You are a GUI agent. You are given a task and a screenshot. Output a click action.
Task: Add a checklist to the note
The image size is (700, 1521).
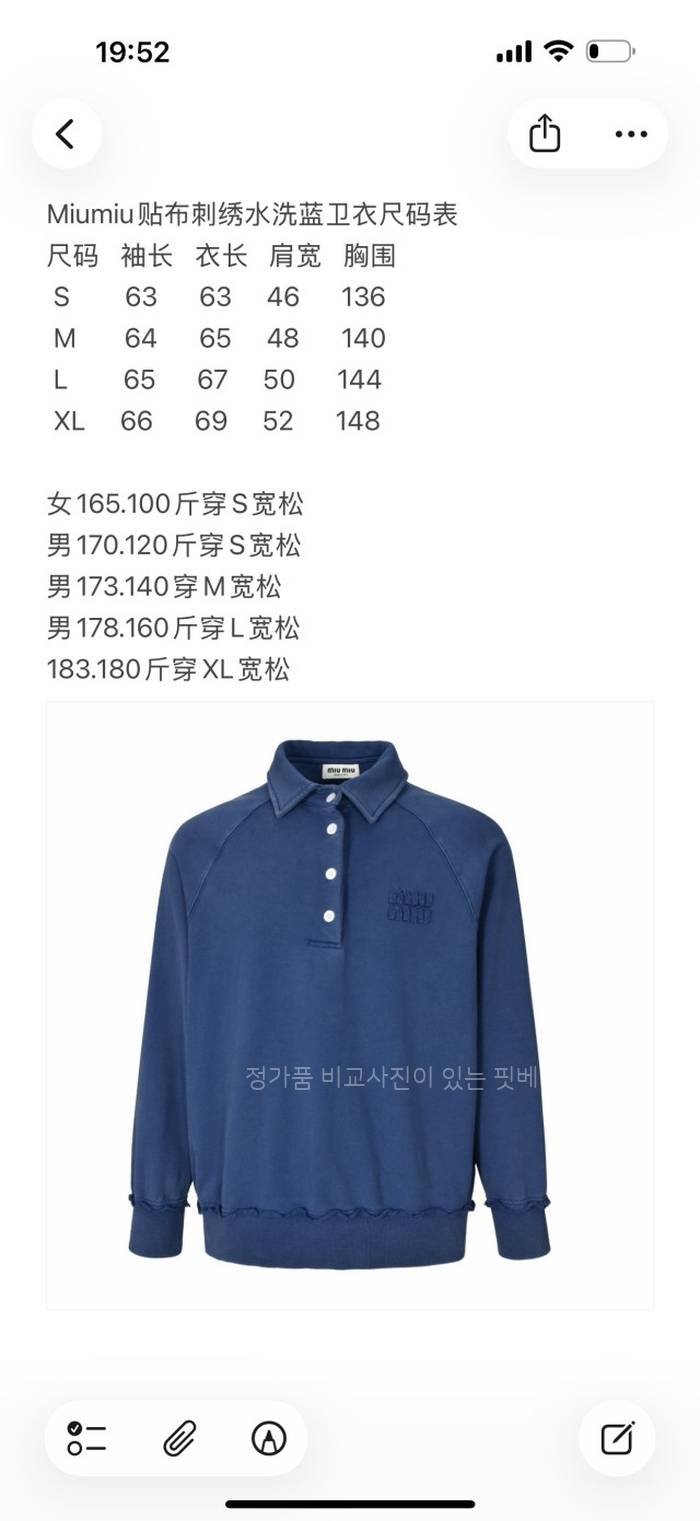[88, 1438]
